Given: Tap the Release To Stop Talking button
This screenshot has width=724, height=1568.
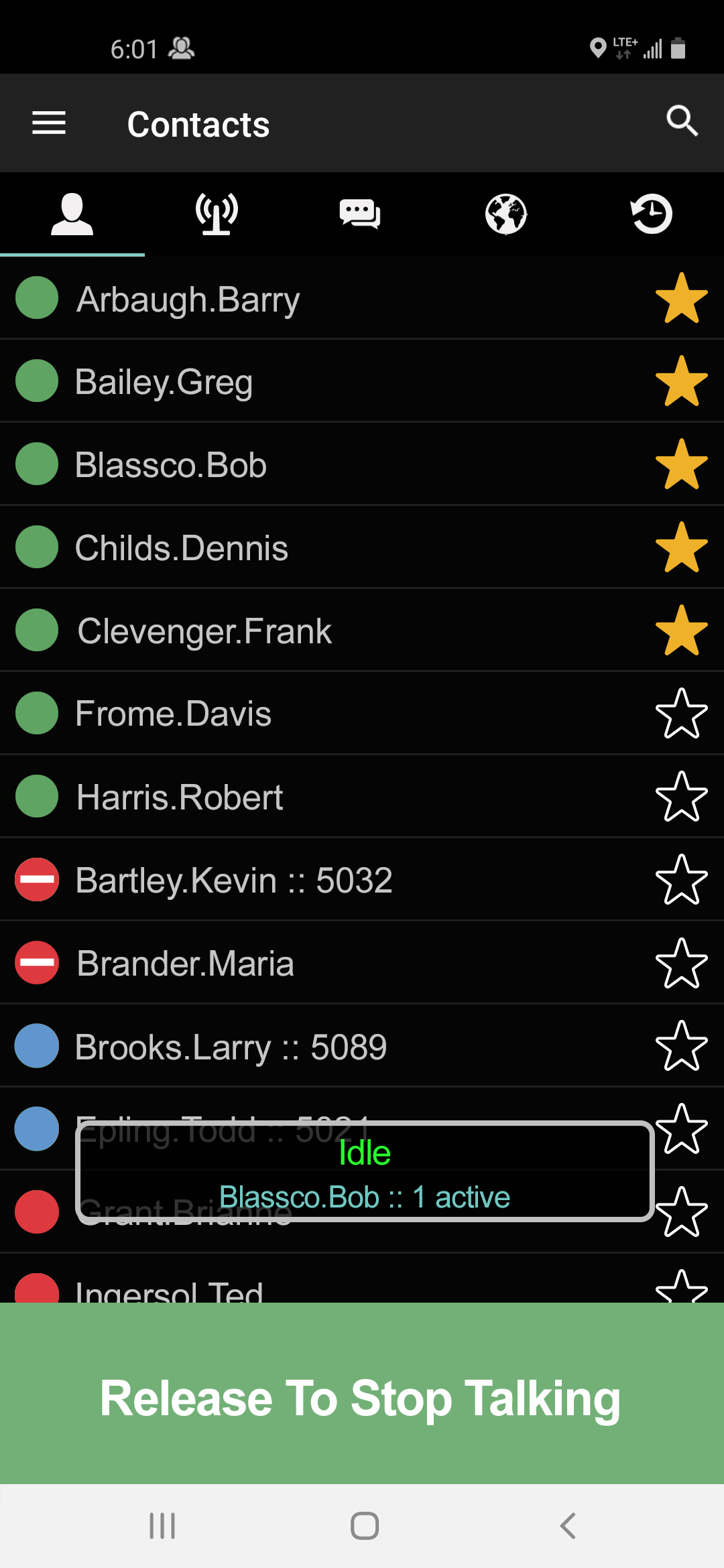Looking at the screenshot, I should [362, 1398].
